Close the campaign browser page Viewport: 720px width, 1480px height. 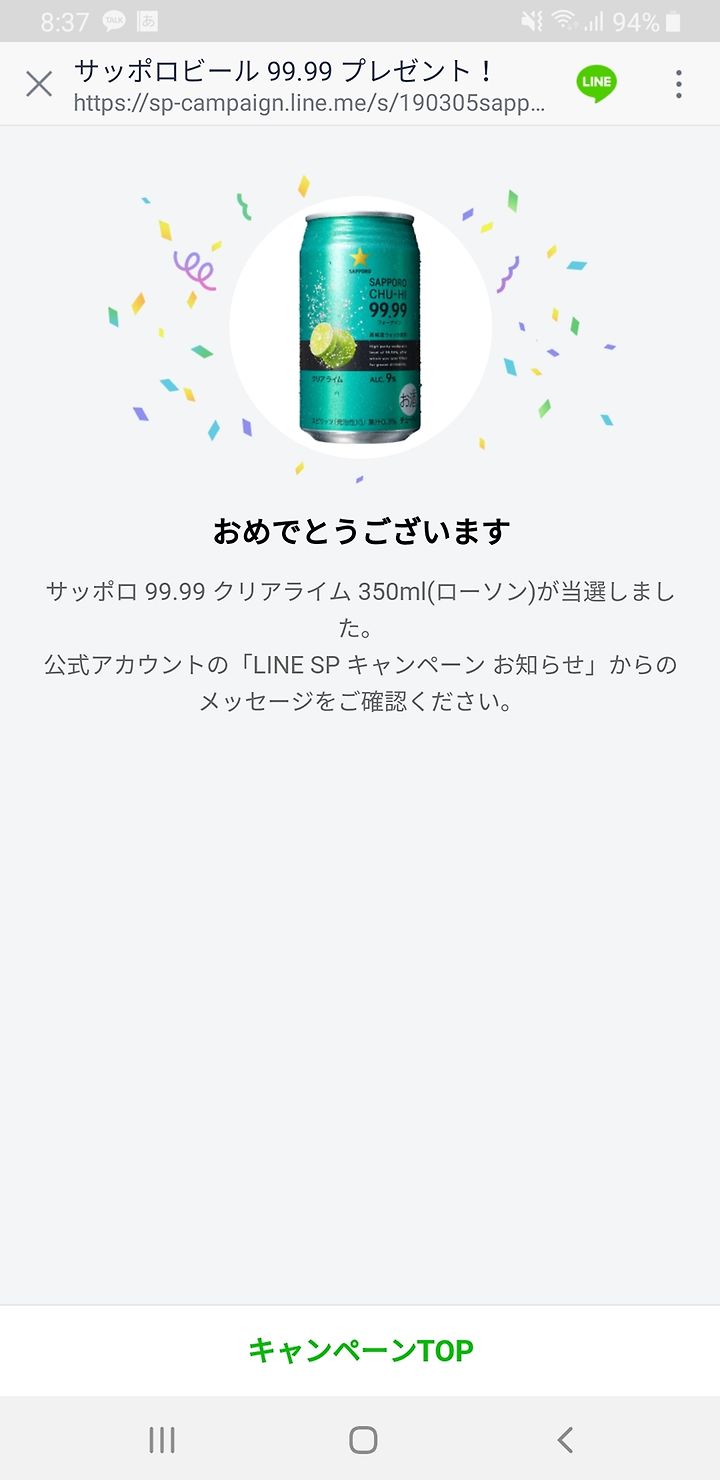click(x=39, y=84)
